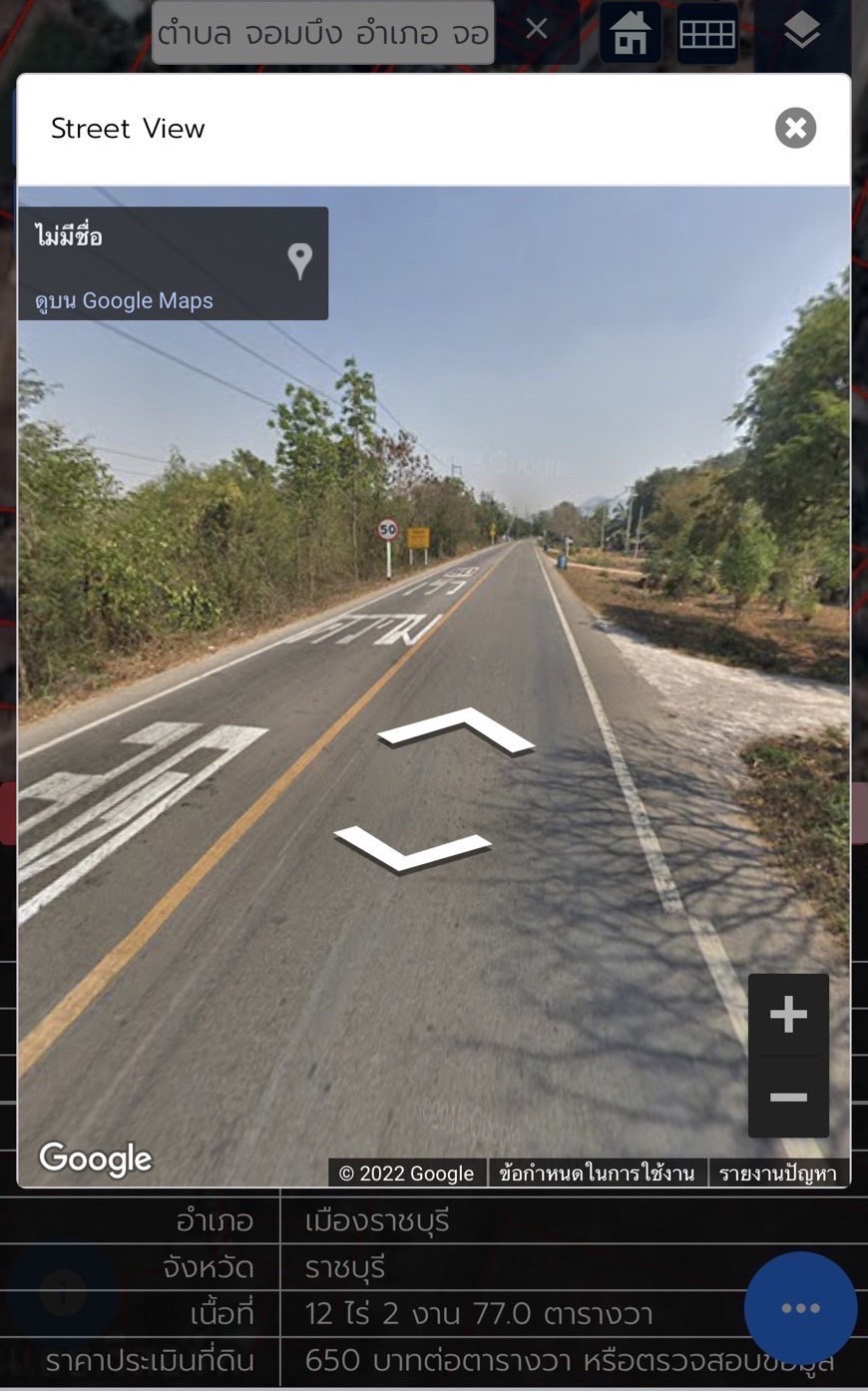Image resolution: width=868 pixels, height=1391 pixels.
Task: Tap the ตำบล จอมบึง search box
Action: coord(323,33)
